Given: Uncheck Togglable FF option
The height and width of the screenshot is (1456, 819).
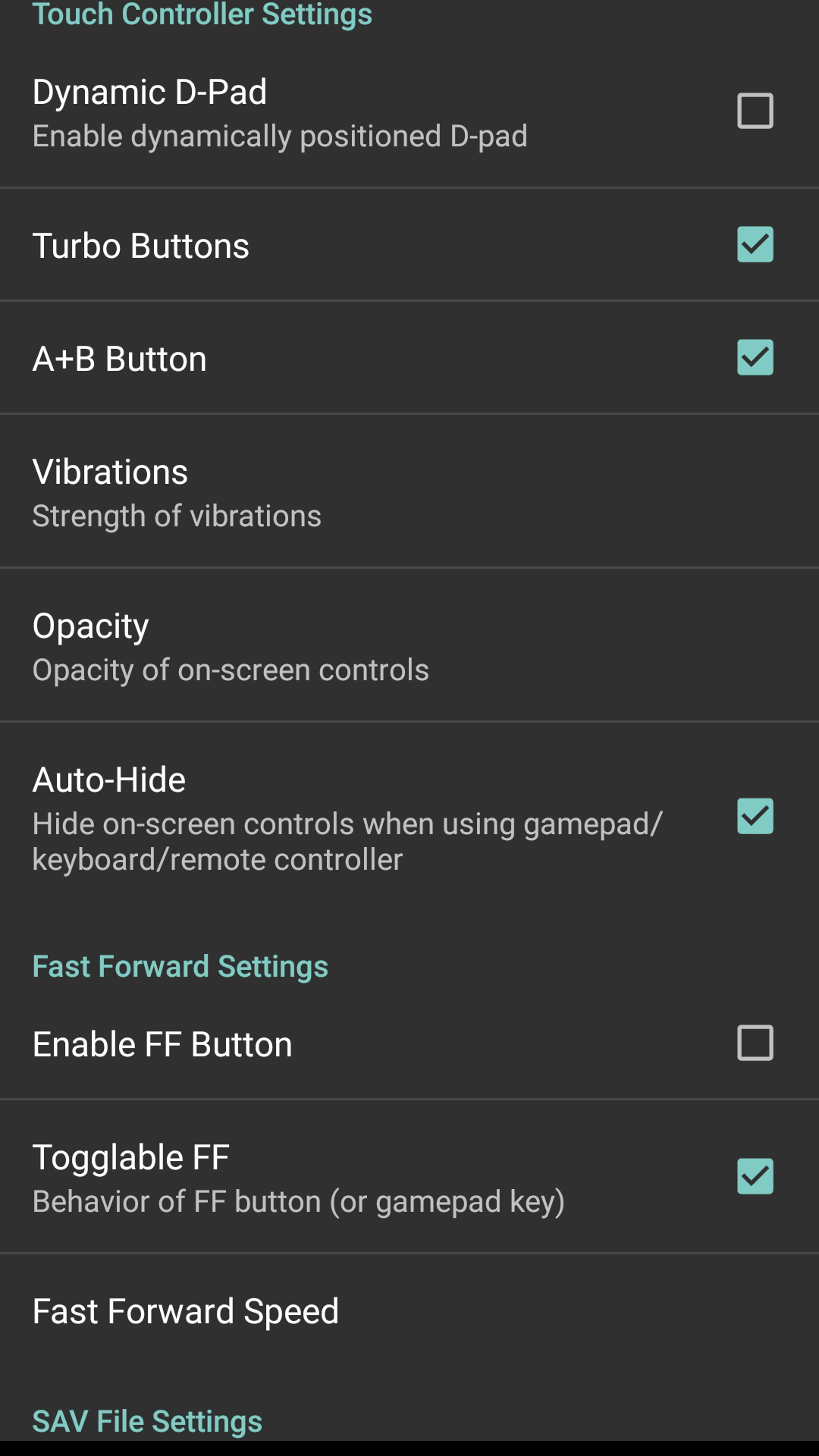Looking at the screenshot, I should 755,1176.
